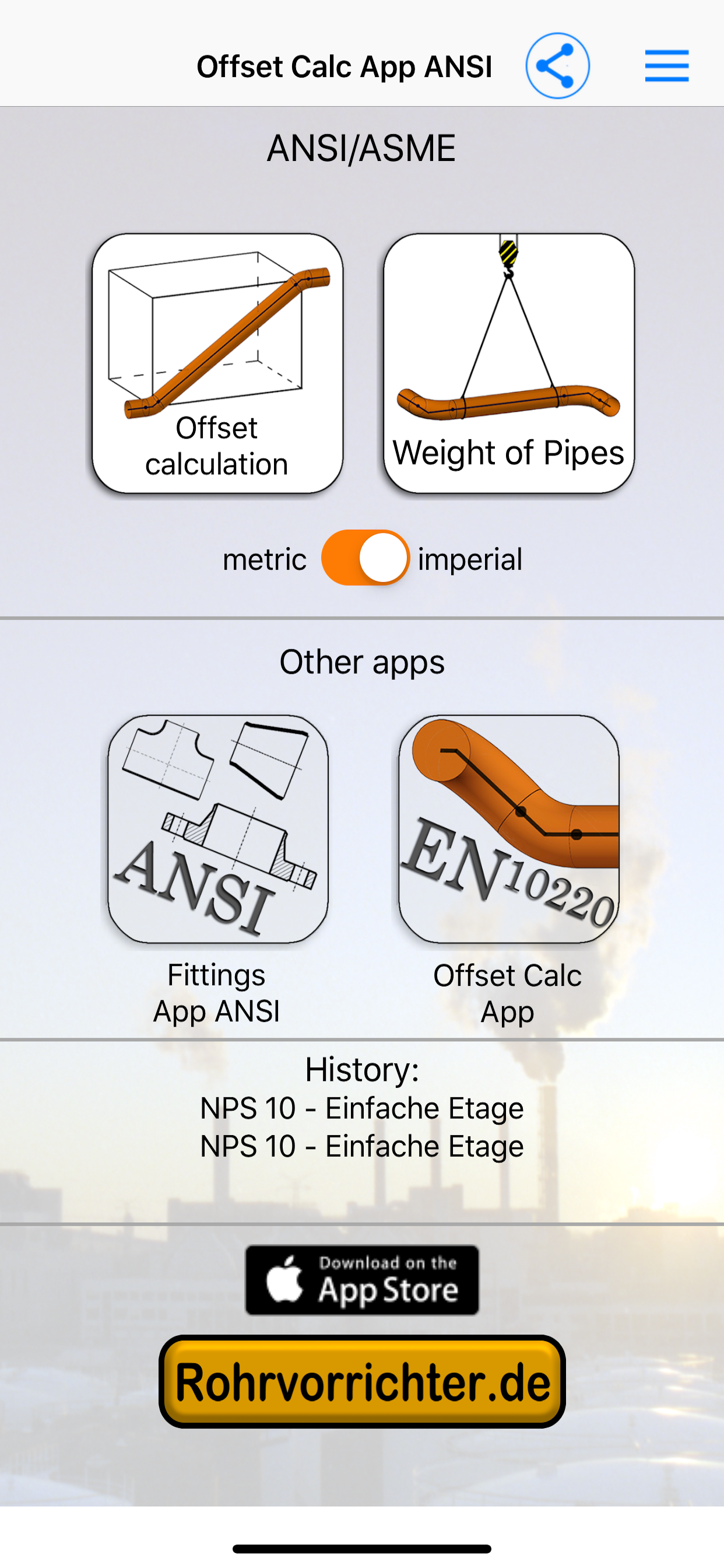Tap the imperial label beside the switch
This screenshot has width=724, height=1568.
470,558
